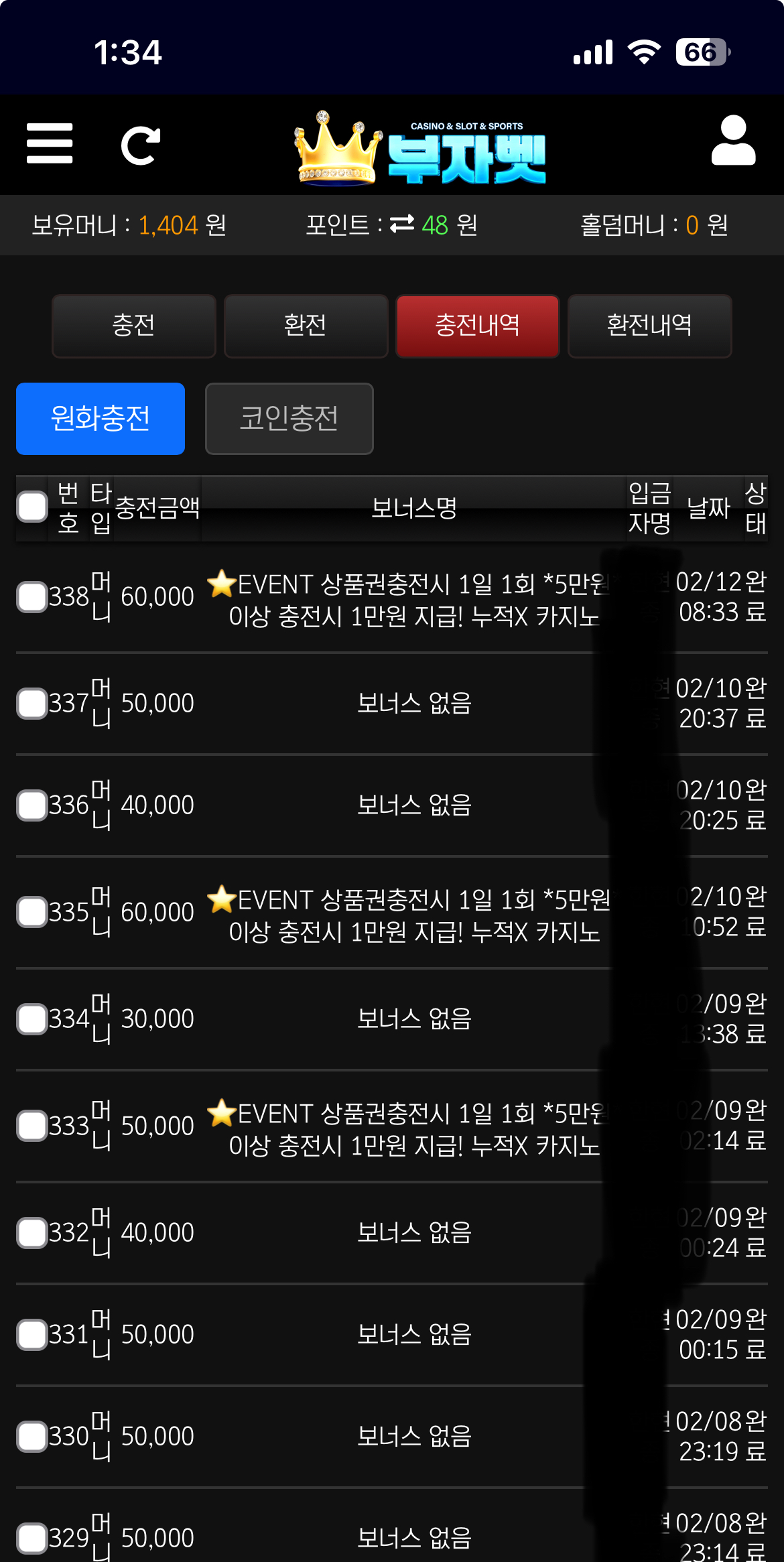
Task: Tap the refresh icon
Action: point(140,145)
